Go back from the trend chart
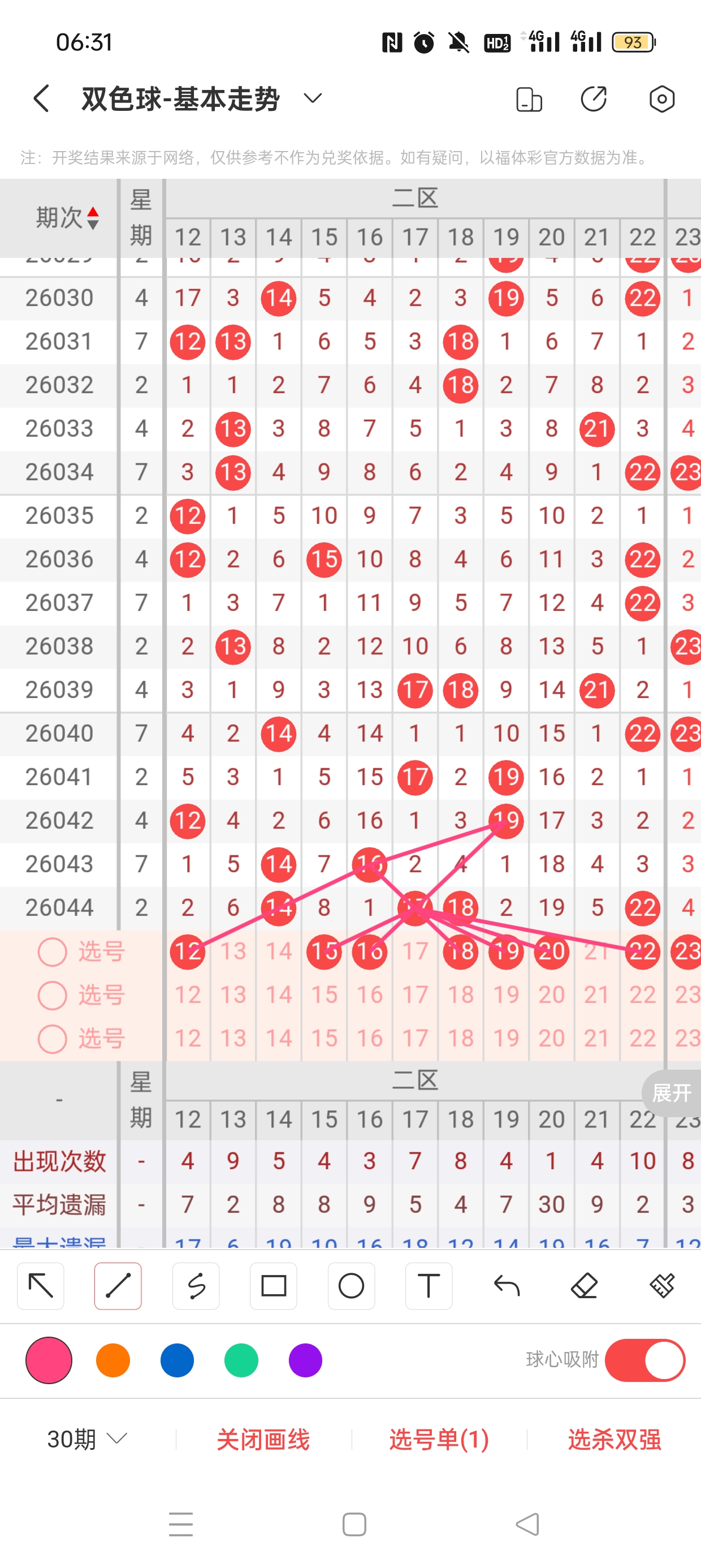Viewport: 701px width, 1568px height. [41, 98]
